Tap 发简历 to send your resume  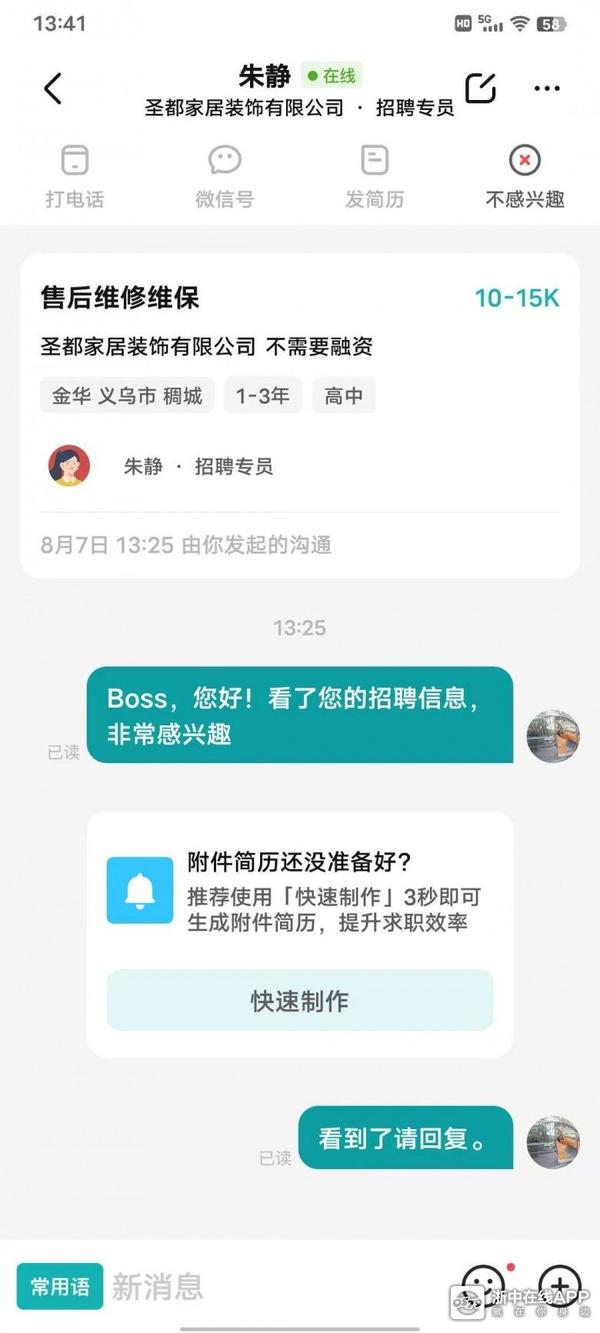point(374,177)
